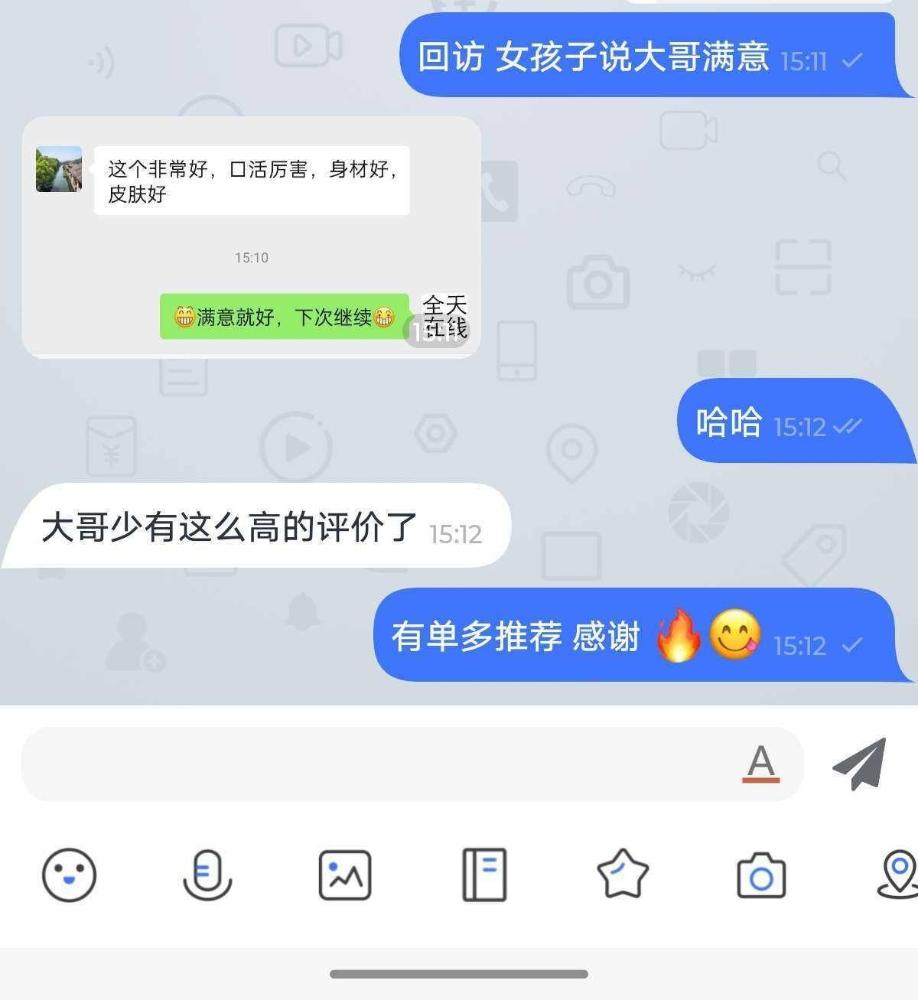
Task: Focus the message input field
Action: pyautogui.click(x=380, y=764)
